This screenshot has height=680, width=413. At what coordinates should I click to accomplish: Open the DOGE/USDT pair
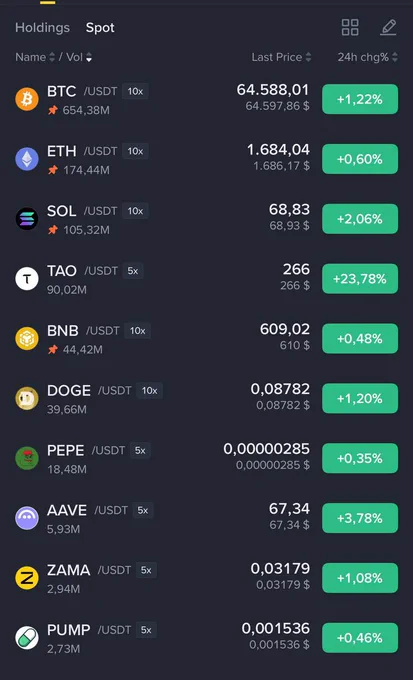(206, 399)
